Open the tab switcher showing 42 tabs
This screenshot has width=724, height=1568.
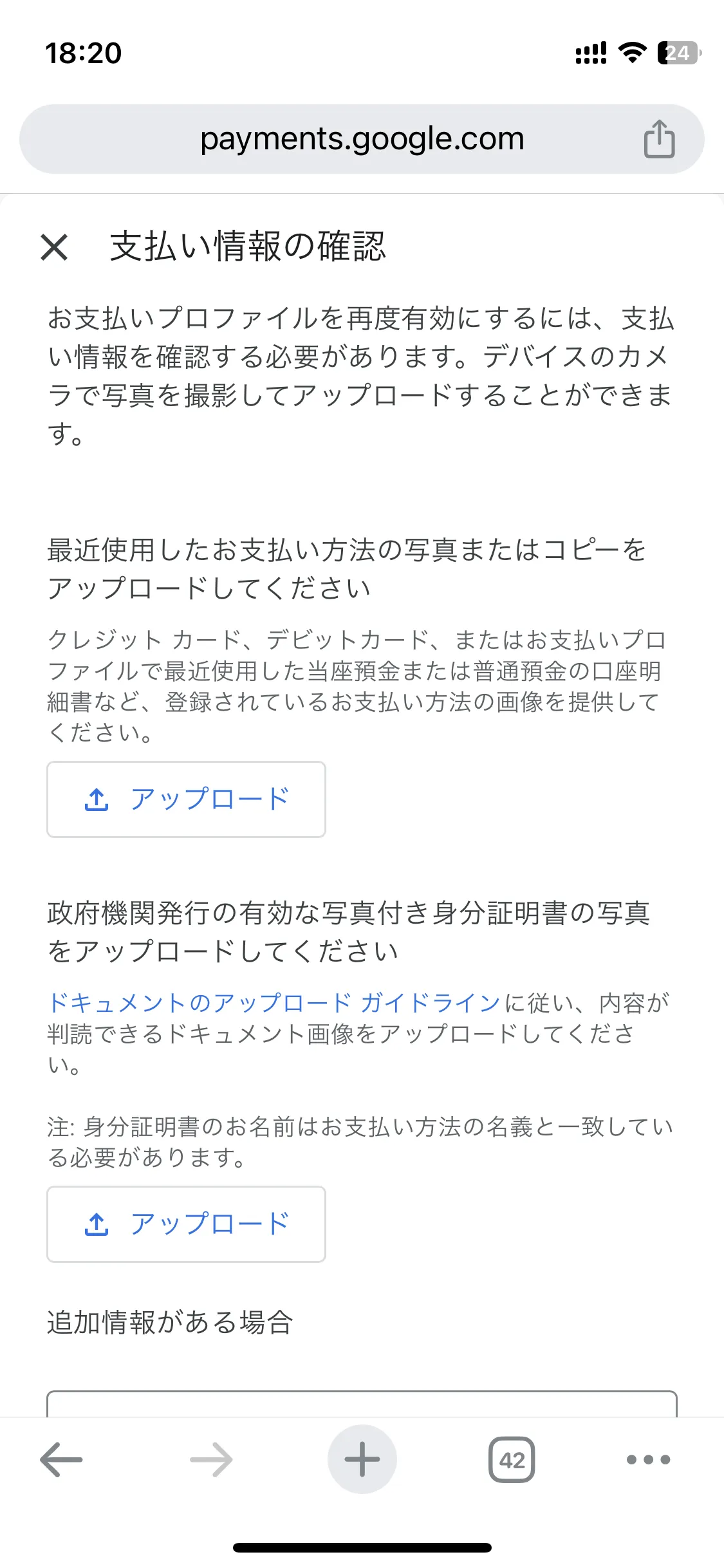tap(512, 1459)
